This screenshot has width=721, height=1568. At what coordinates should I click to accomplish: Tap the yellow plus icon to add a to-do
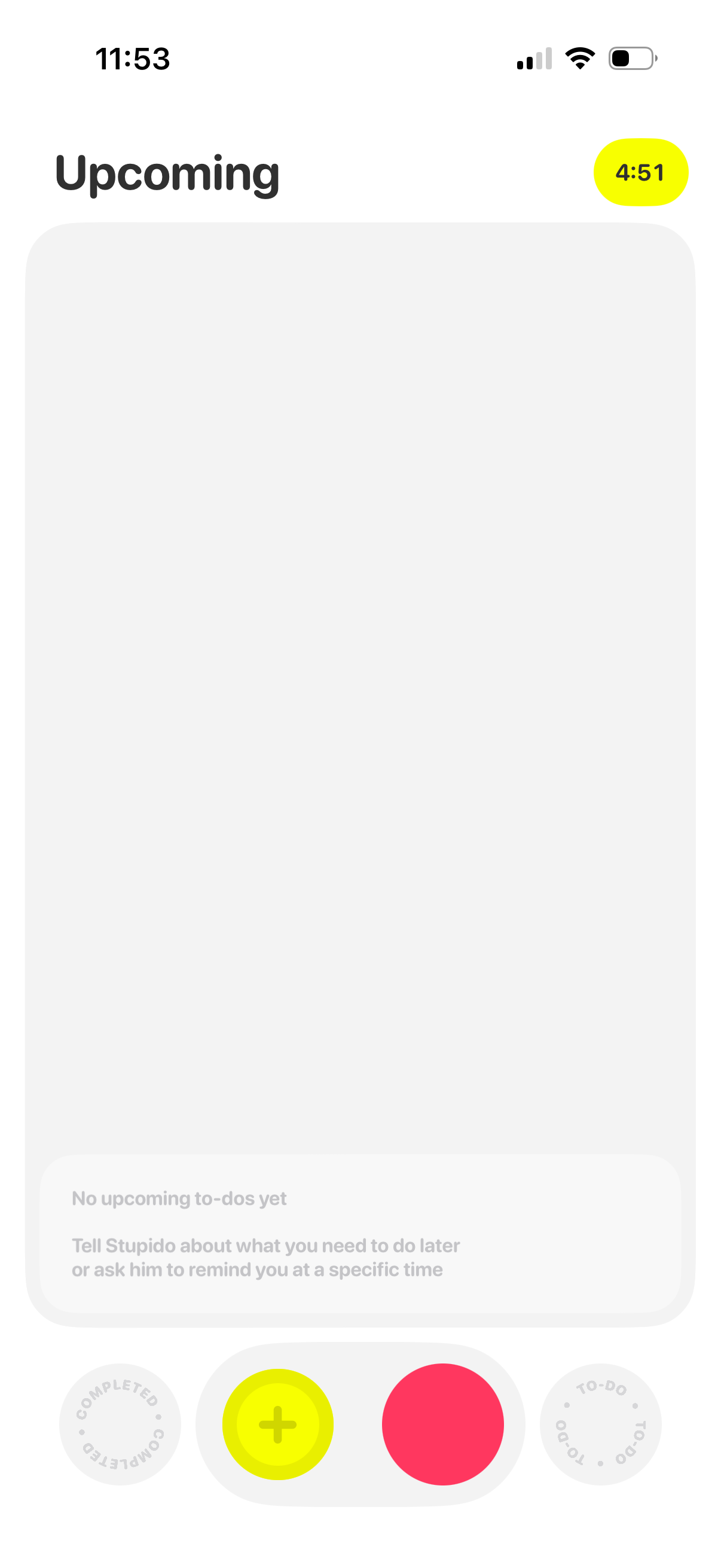[x=277, y=1423]
